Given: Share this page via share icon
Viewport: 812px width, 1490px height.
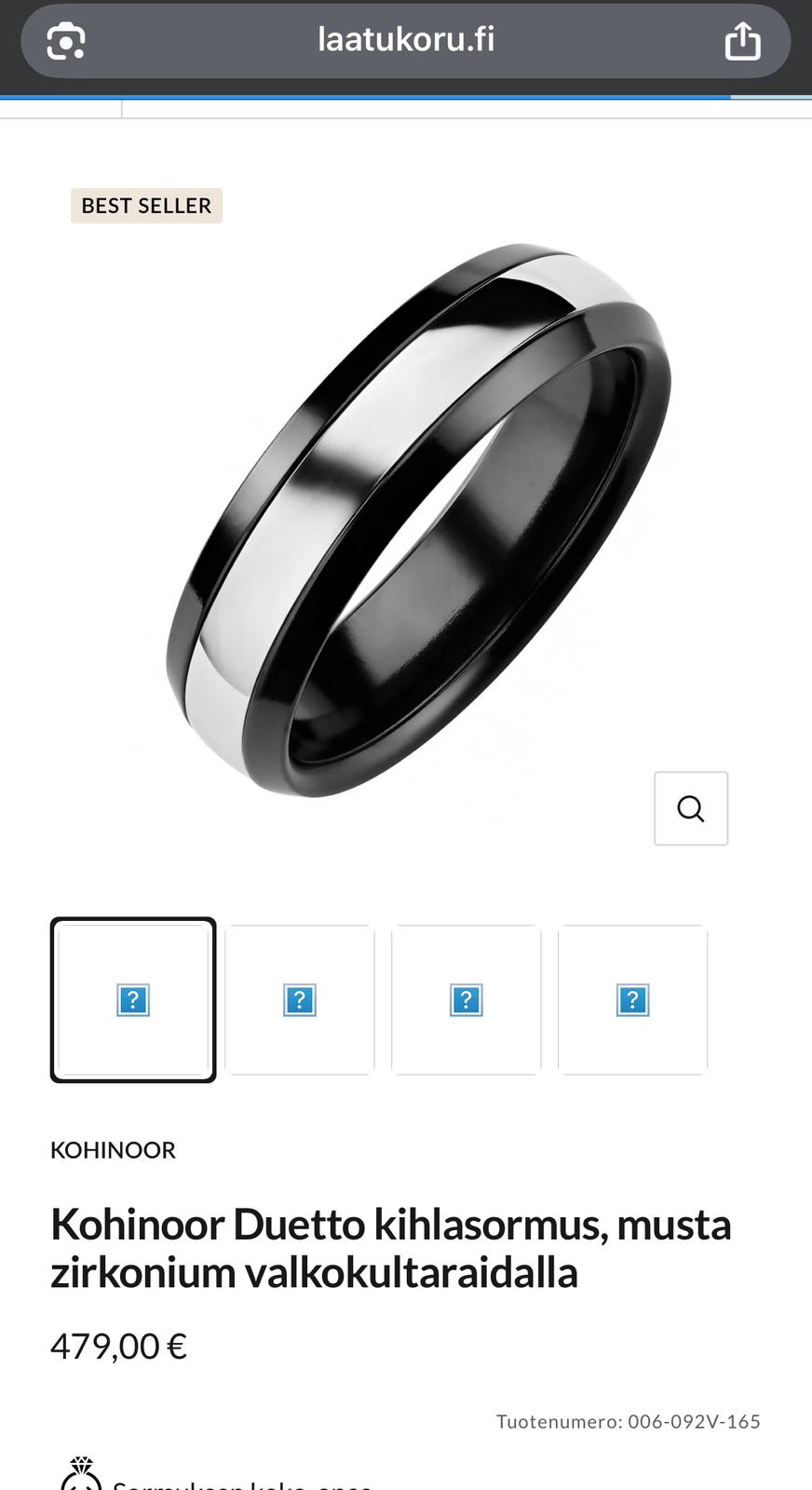Looking at the screenshot, I should tap(742, 41).
